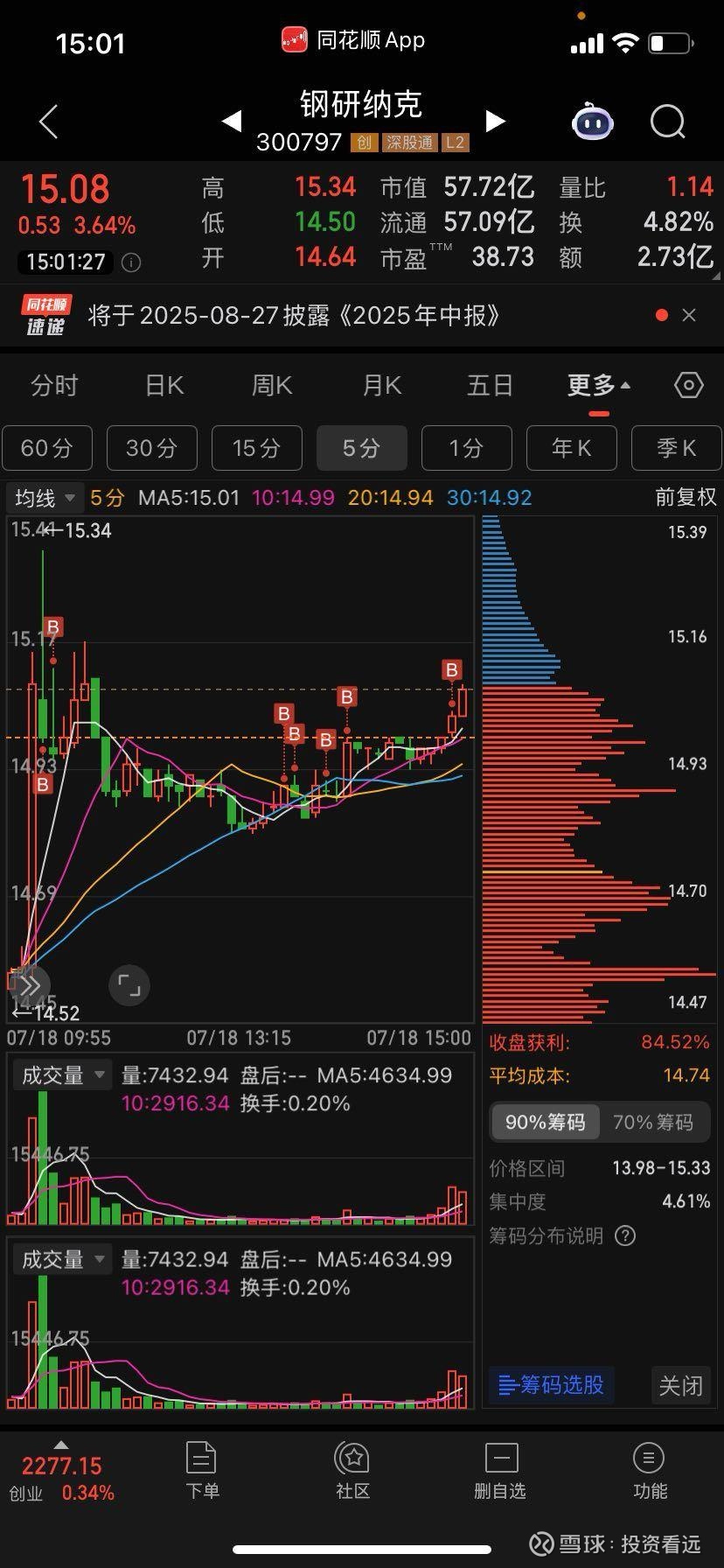724x1568 pixels.
Task: Select the 年K interval chip
Action: [x=572, y=448]
